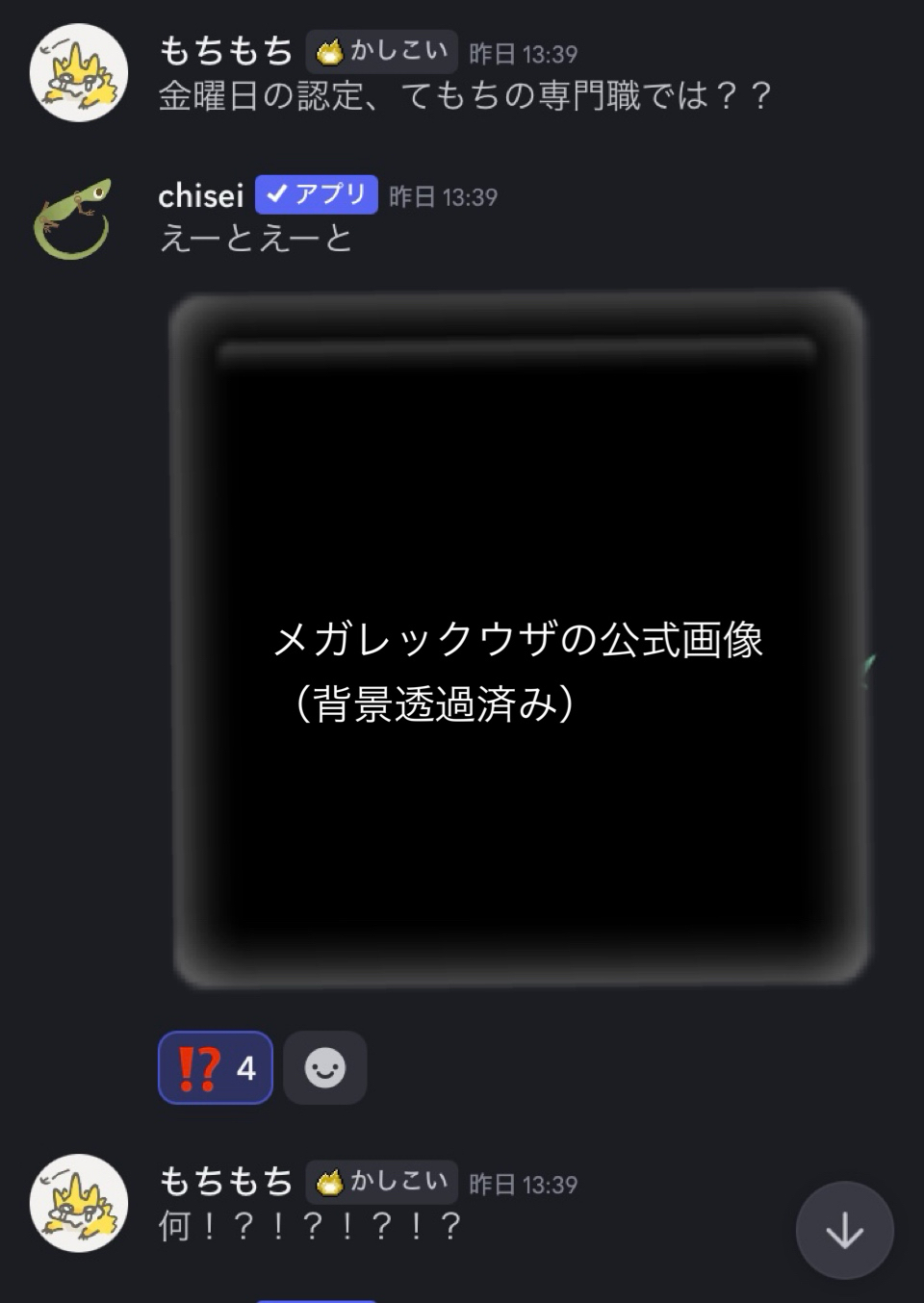
Task: Tap the chisei username
Action: click(200, 195)
